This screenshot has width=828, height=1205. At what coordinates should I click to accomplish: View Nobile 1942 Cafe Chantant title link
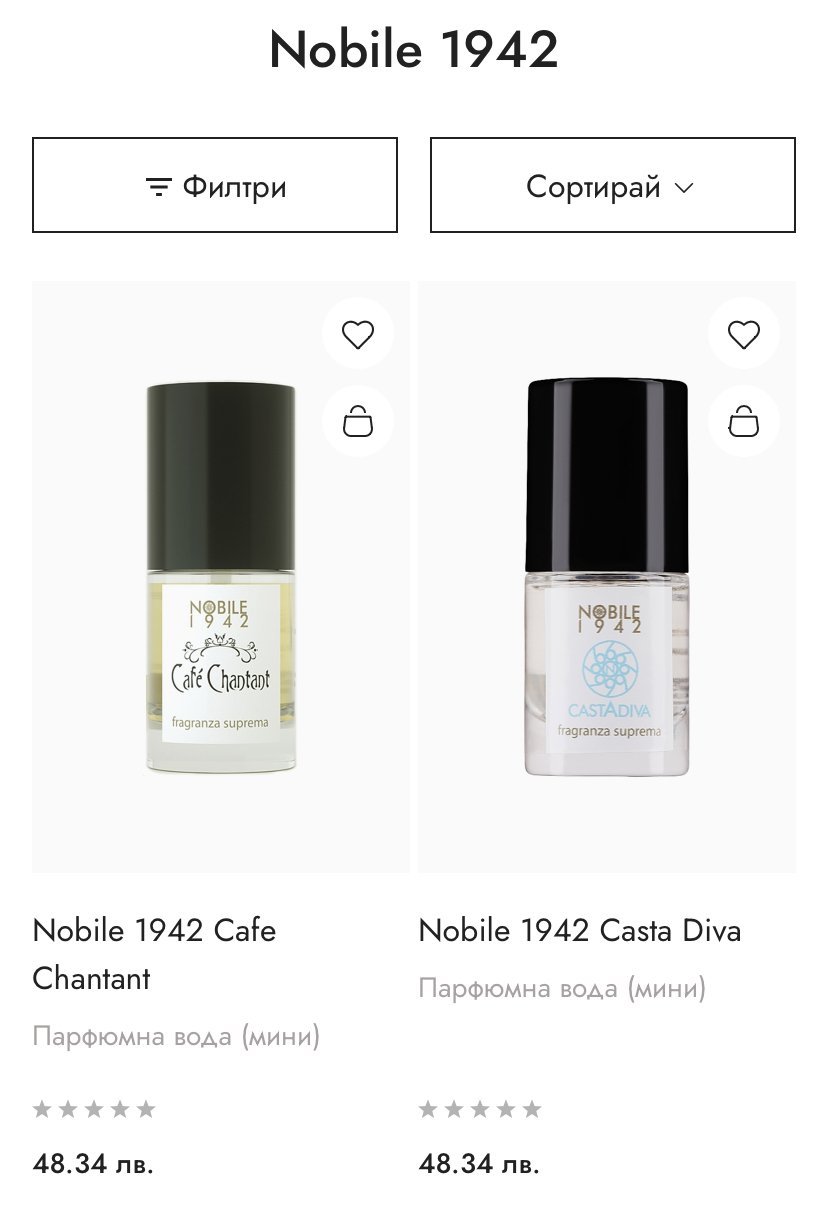pos(155,954)
